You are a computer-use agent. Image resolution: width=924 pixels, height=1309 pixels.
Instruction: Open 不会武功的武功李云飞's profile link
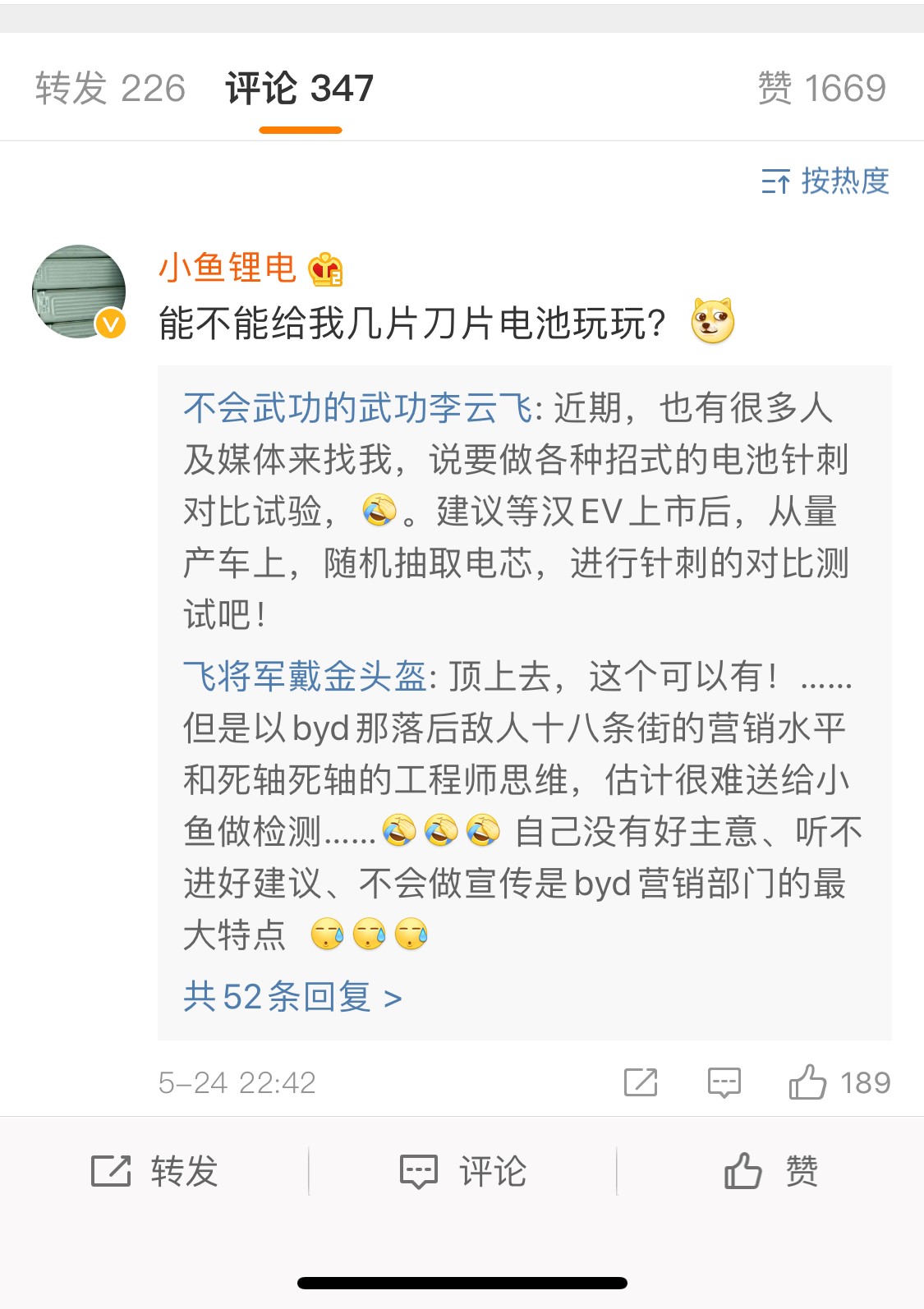tap(358, 407)
